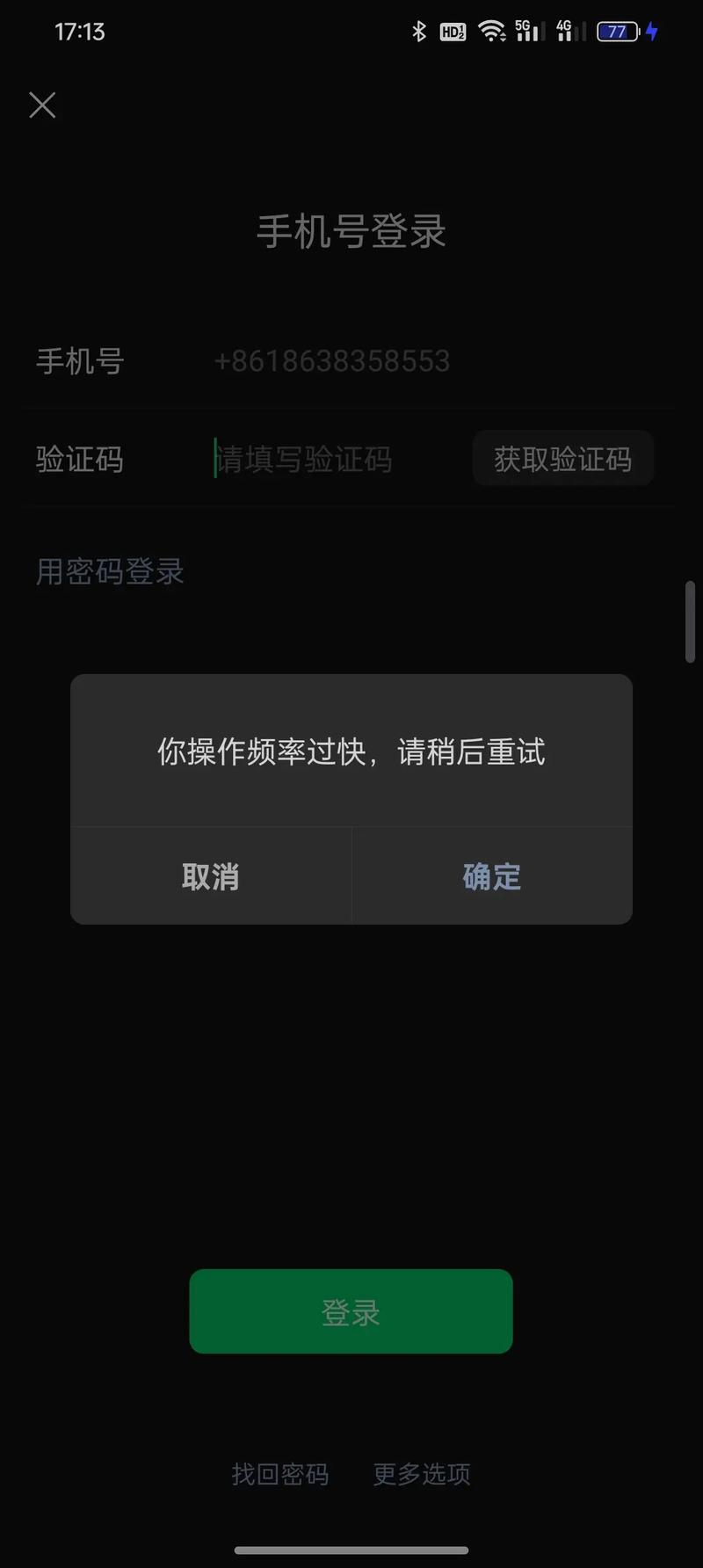Request a code via 获取验证码
This screenshot has width=703, height=1568.
563,459
